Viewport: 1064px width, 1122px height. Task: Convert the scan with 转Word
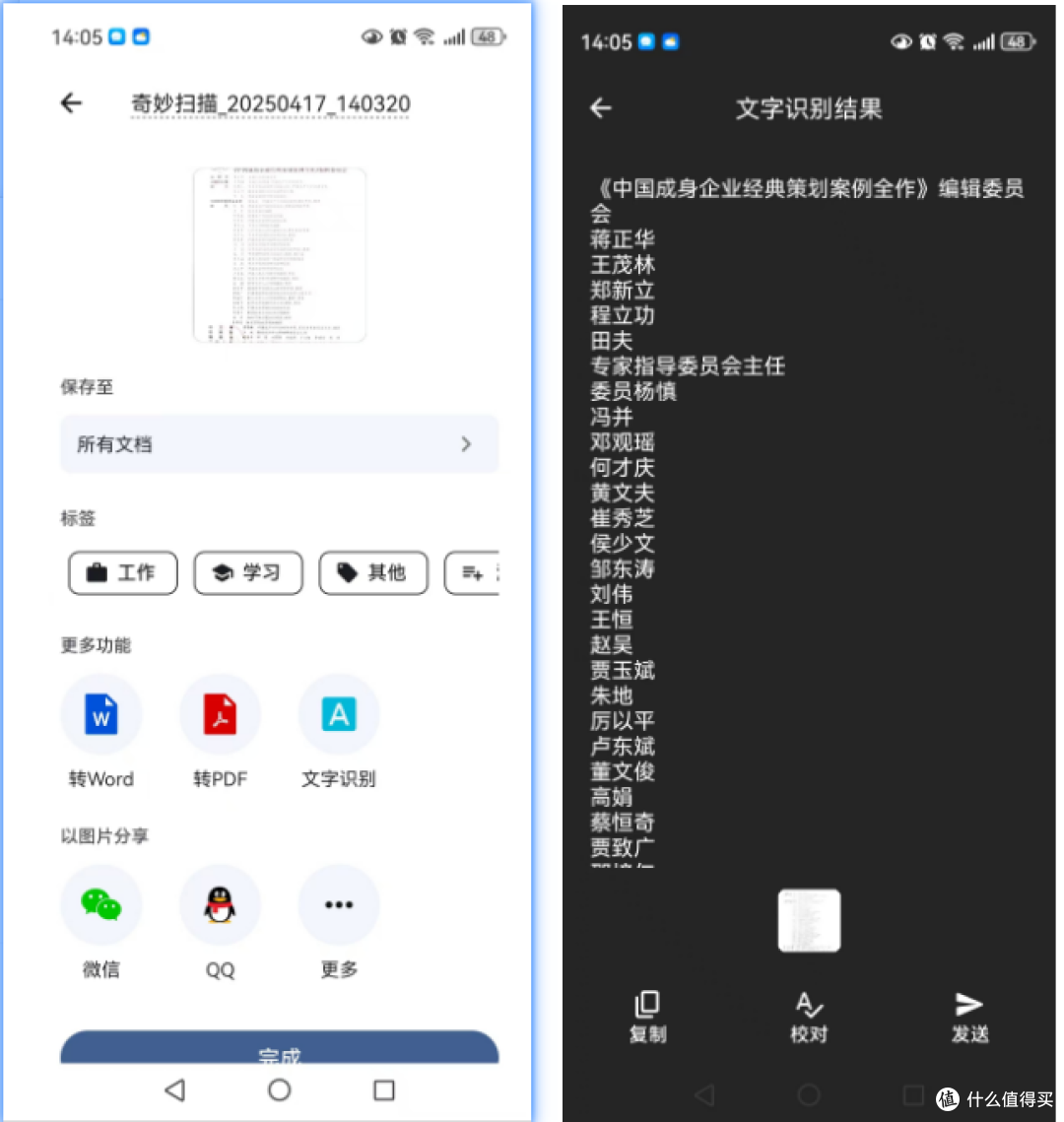click(101, 715)
